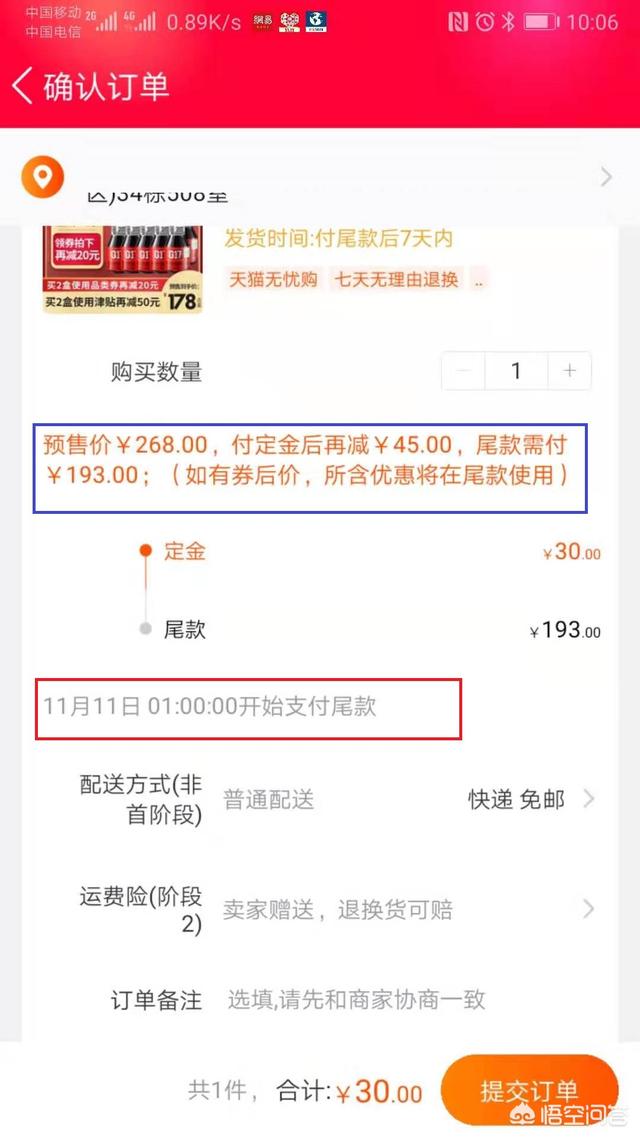Go back from 确认订单 page

(22, 86)
